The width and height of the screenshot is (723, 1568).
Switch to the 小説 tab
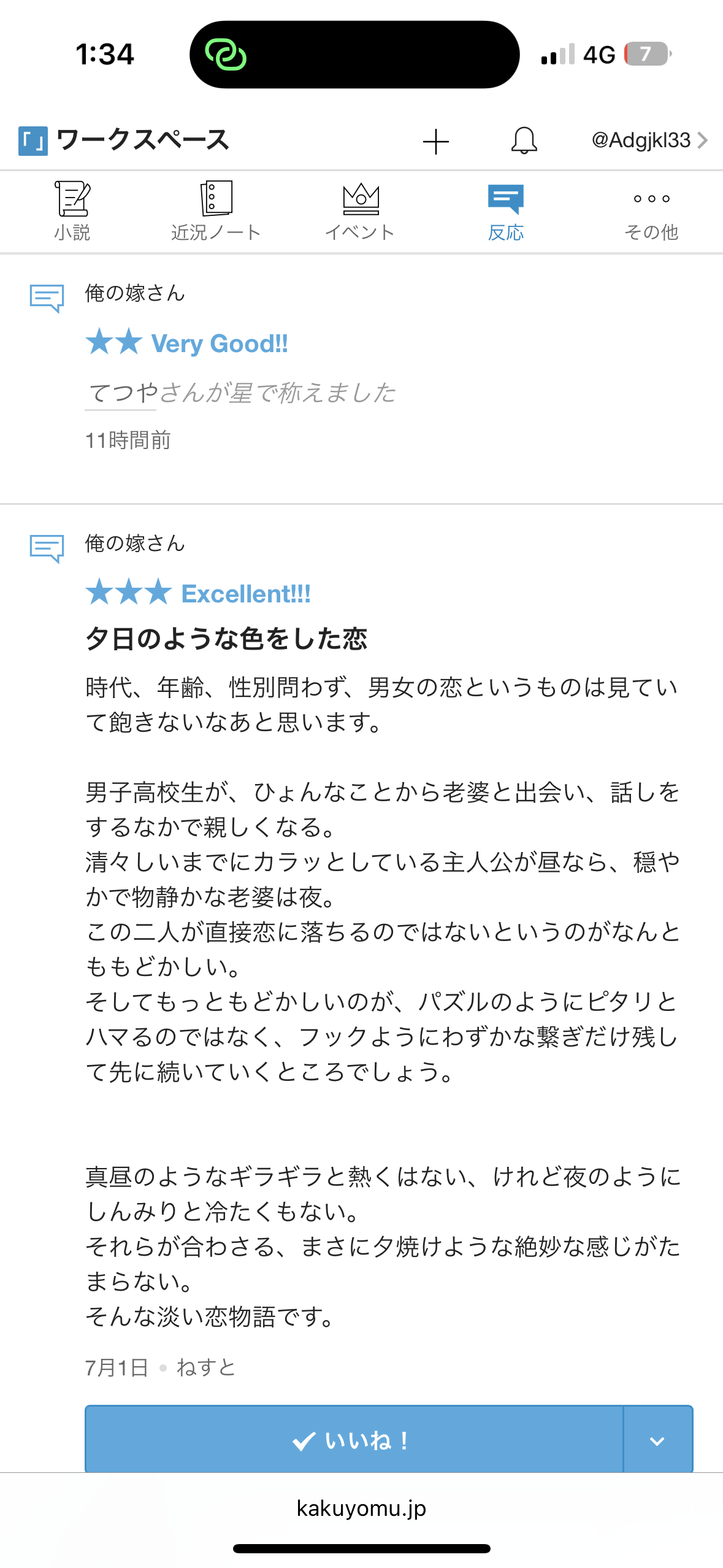point(72,211)
